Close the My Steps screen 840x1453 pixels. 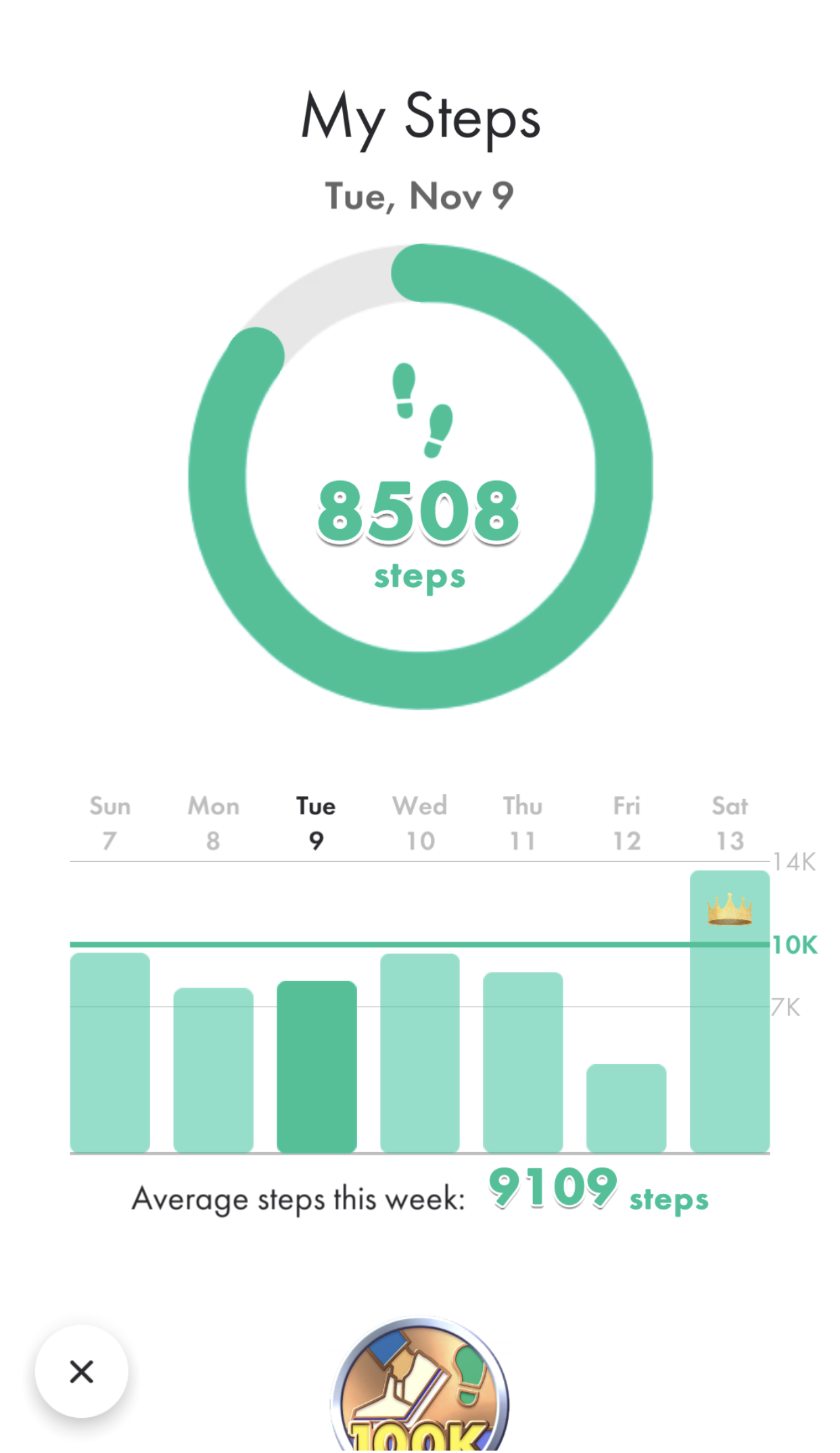[81, 1371]
